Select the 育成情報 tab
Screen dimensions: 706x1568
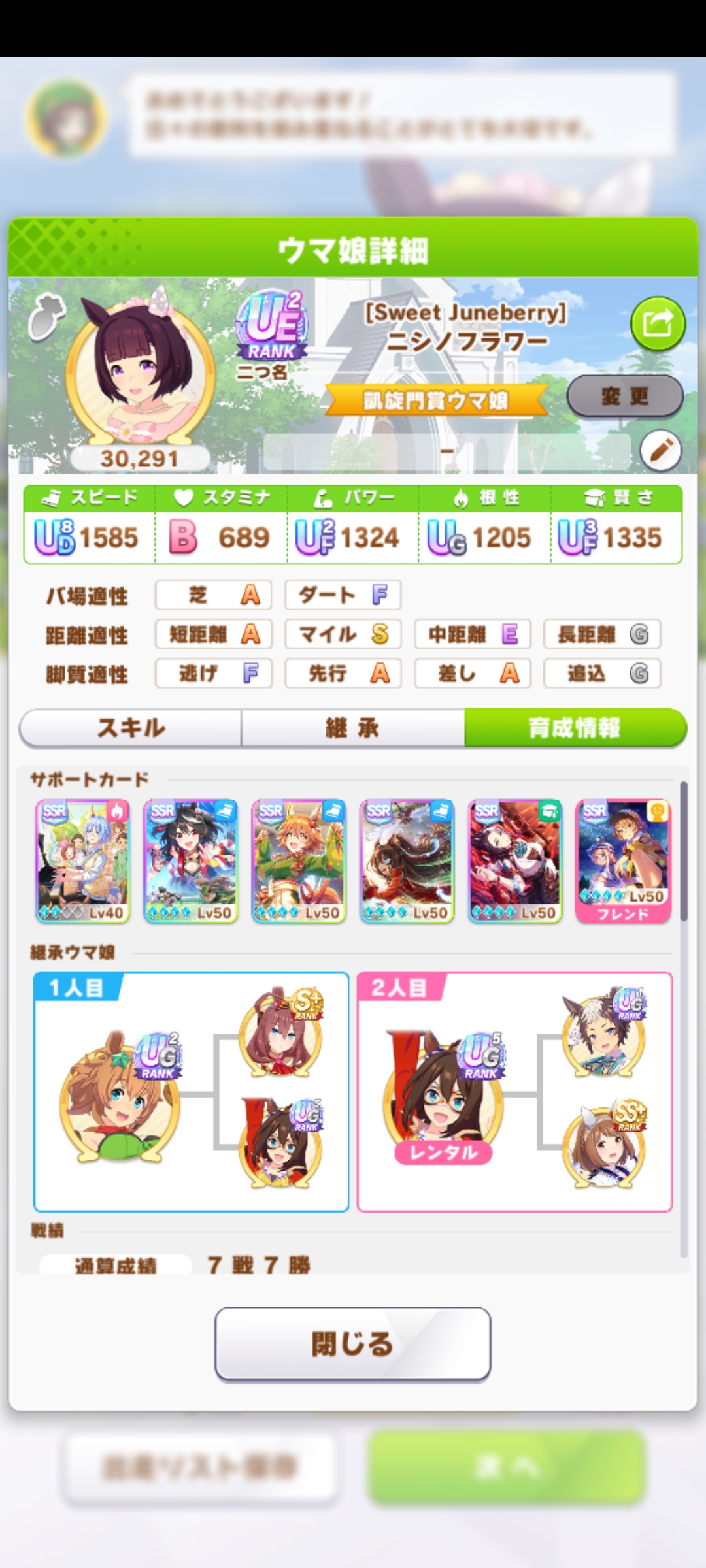click(575, 728)
